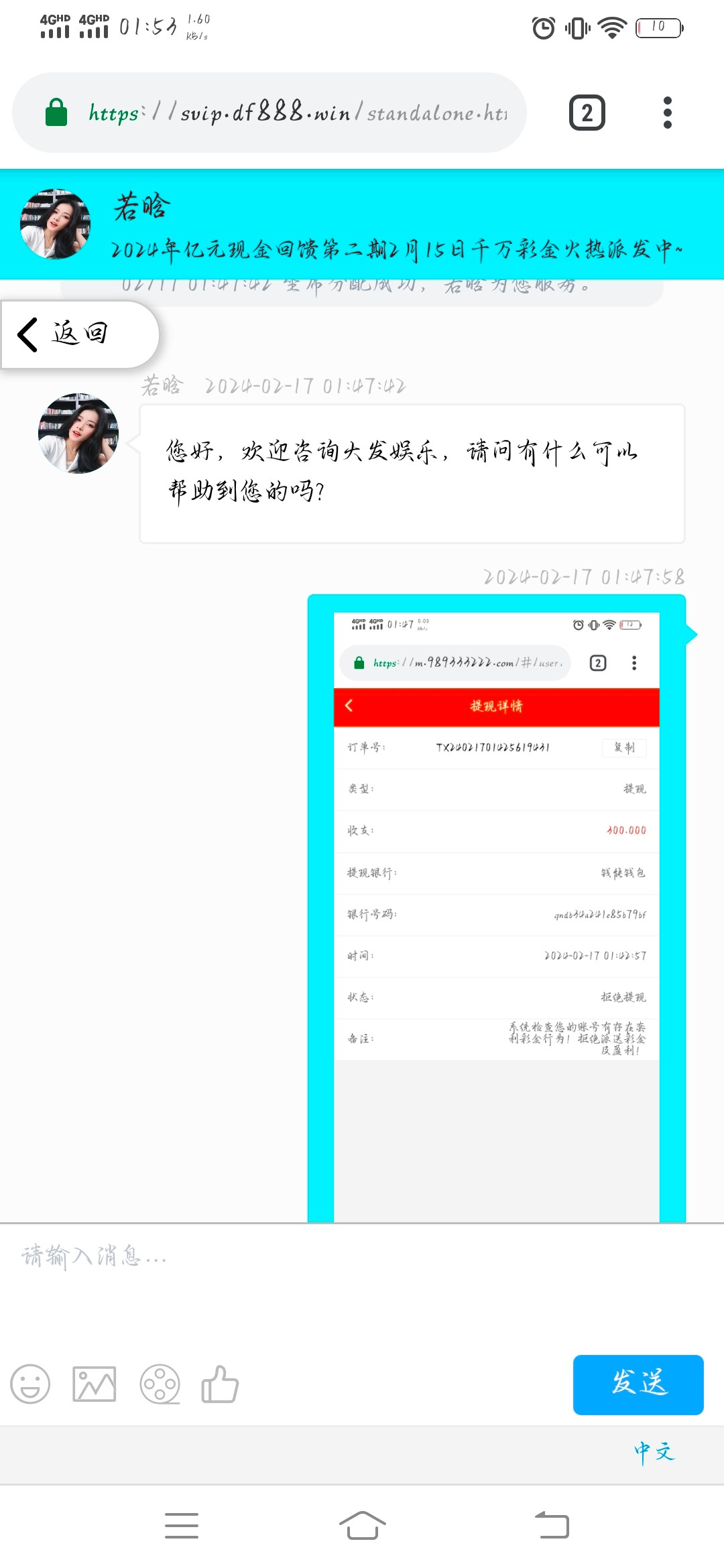Tap the URL address bar
The width and height of the screenshot is (724, 1568).
[295, 113]
